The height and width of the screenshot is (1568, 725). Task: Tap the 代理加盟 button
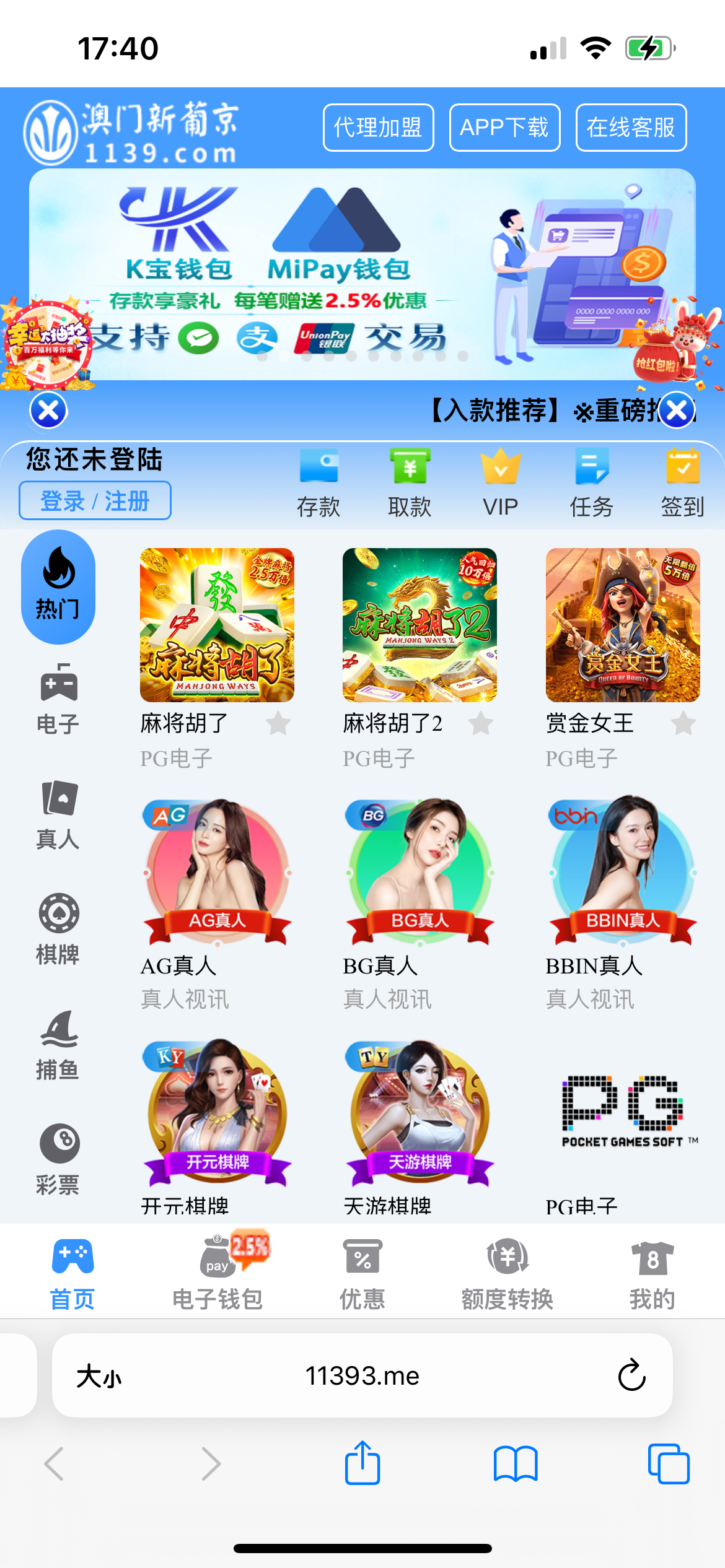point(378,128)
